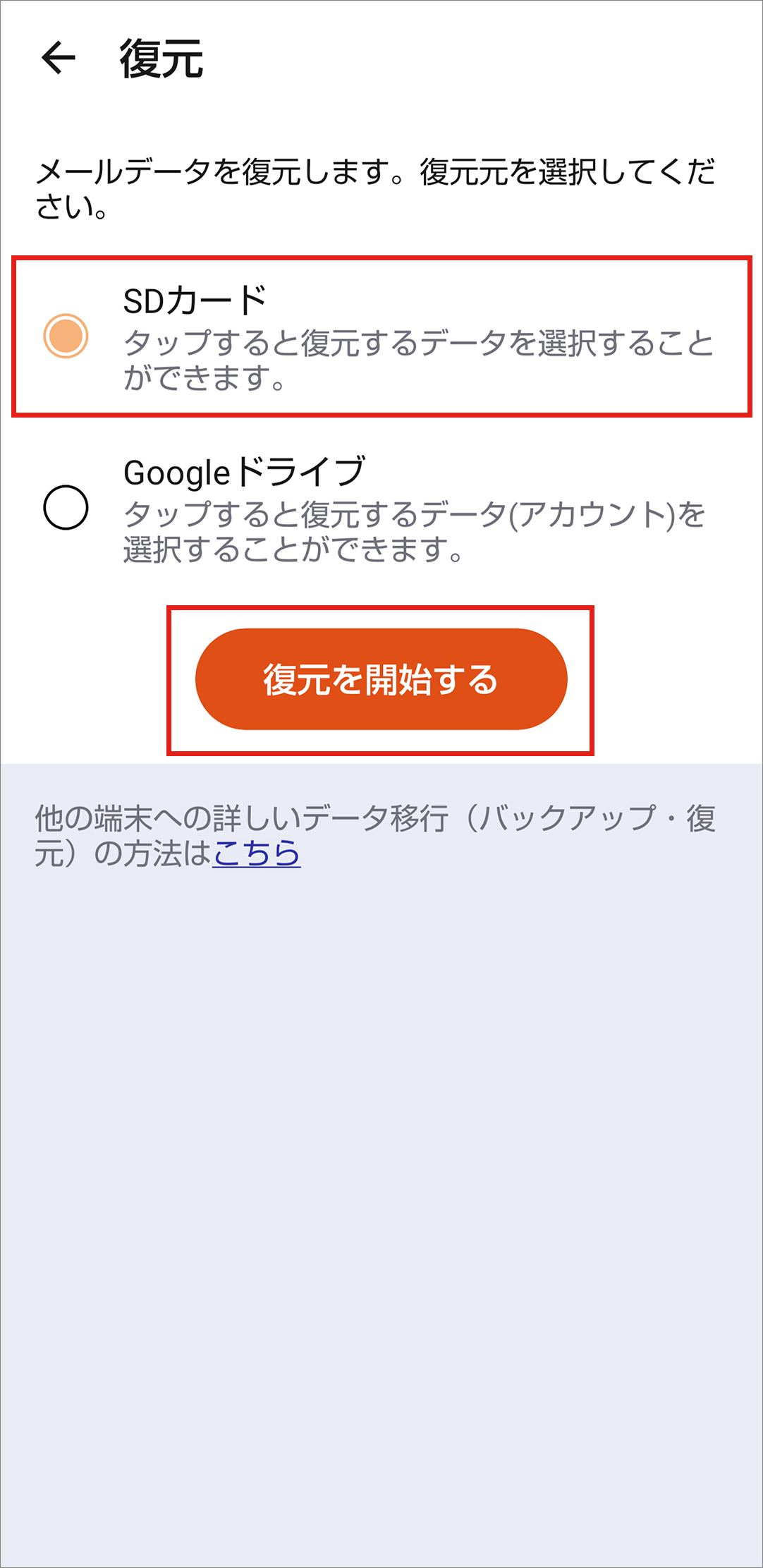Open the こちら data migration link
Screen dimensions: 763x1568
click(257, 853)
